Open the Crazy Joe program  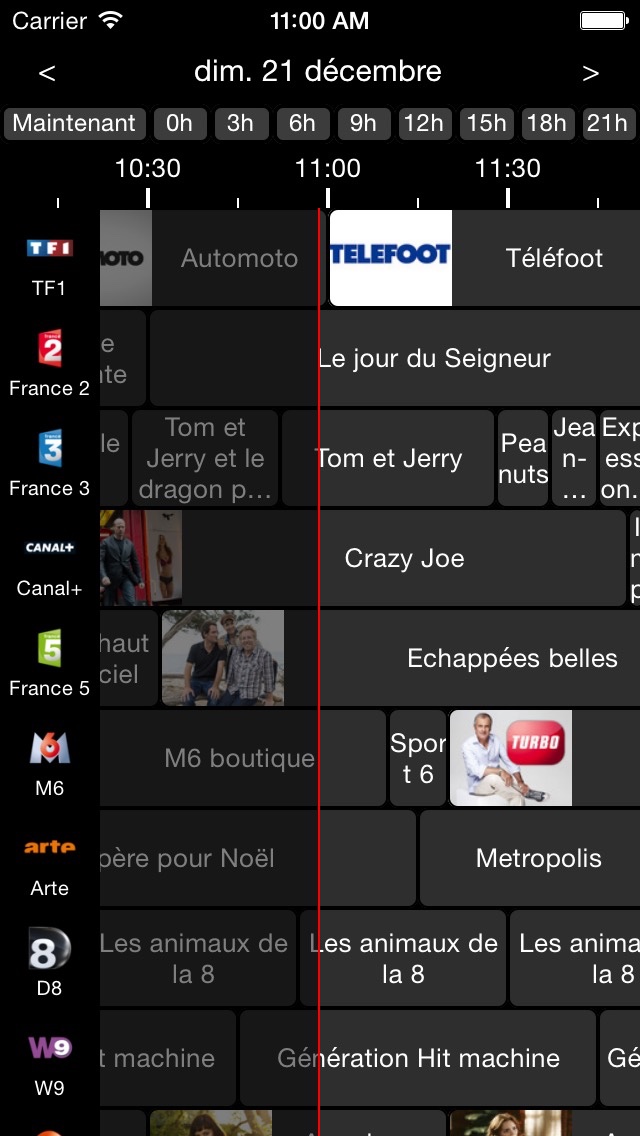(404, 558)
